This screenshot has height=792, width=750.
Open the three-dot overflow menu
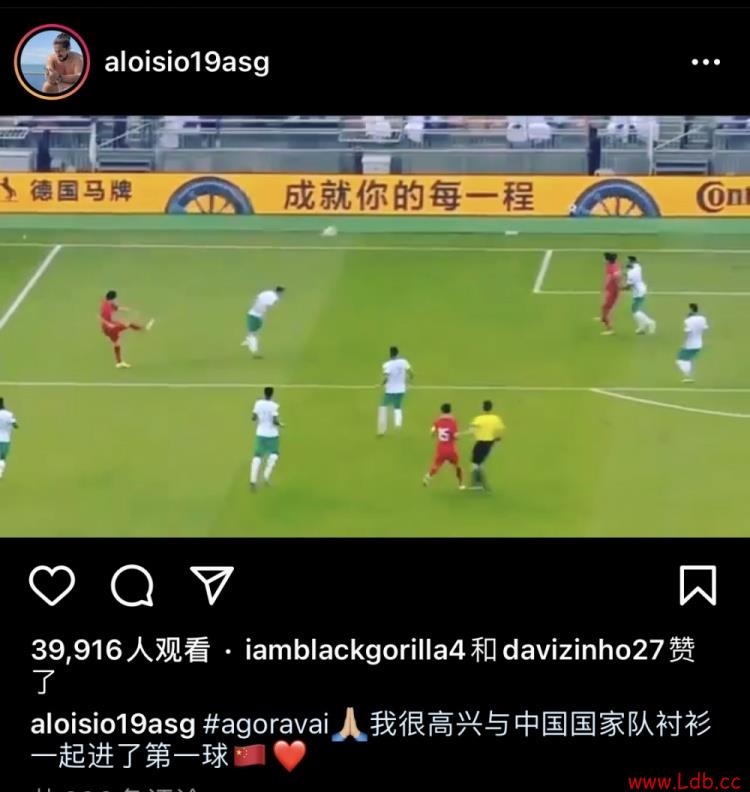tap(705, 62)
